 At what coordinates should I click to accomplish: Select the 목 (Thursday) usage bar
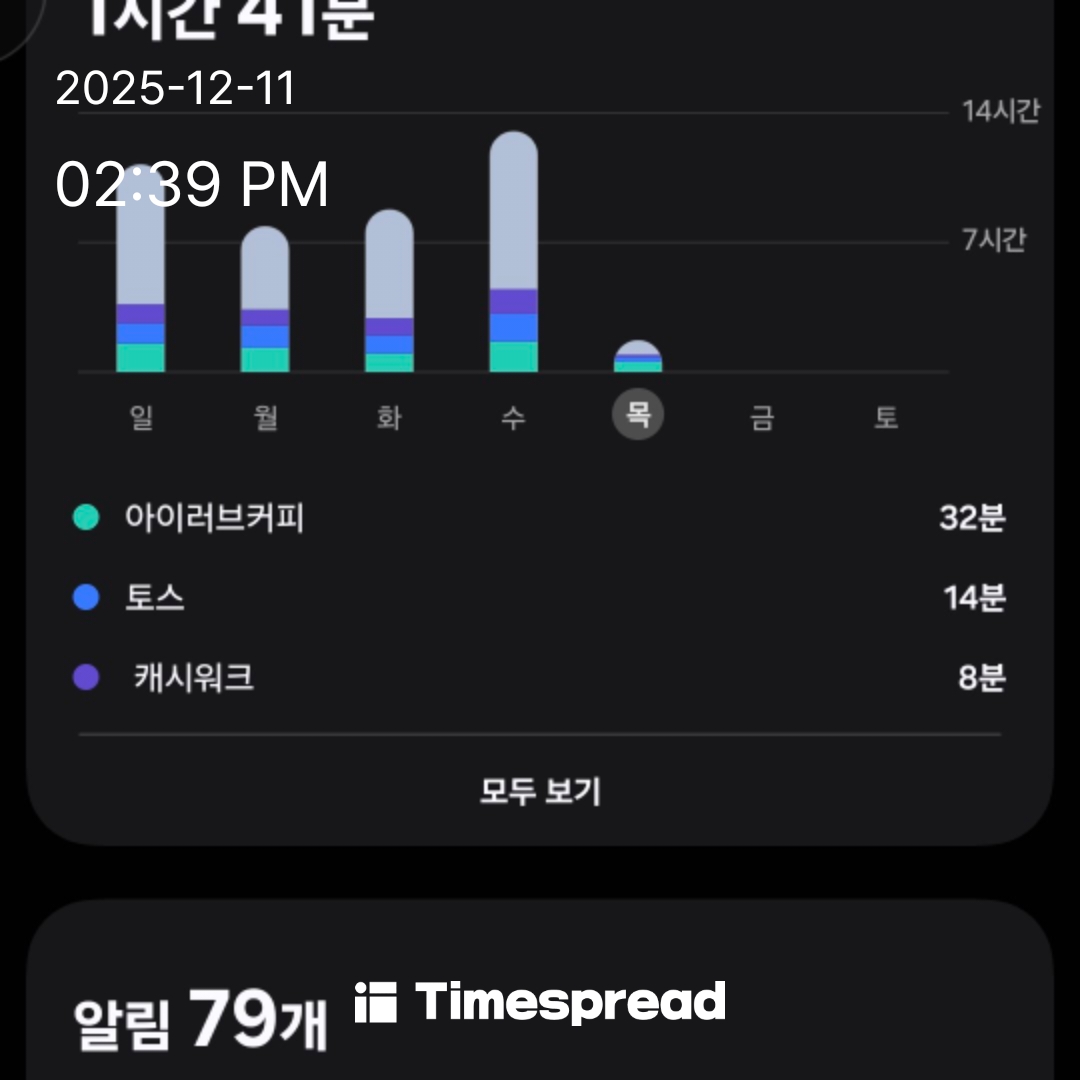638,357
